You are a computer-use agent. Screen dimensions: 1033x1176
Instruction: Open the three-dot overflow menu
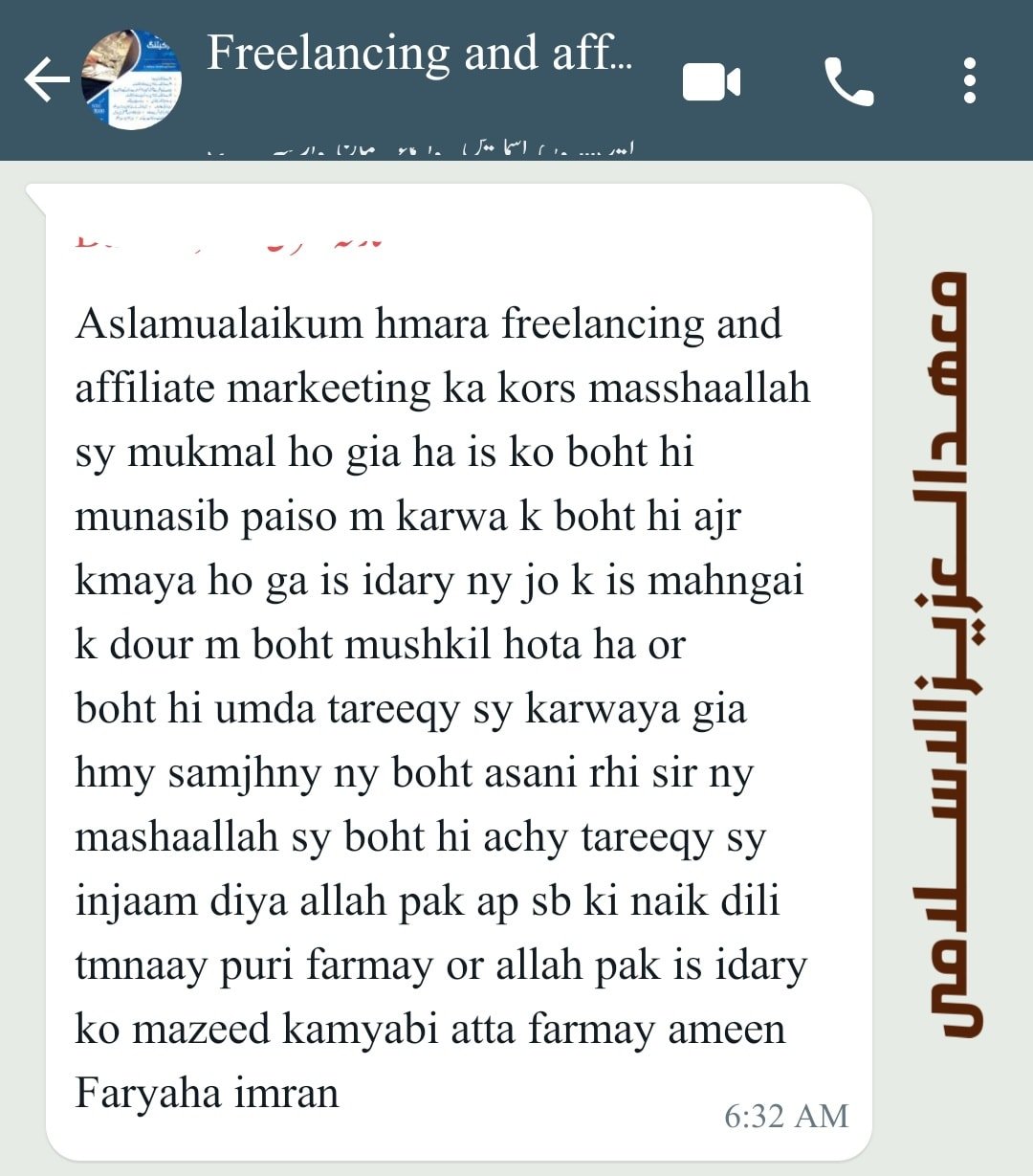(970, 81)
